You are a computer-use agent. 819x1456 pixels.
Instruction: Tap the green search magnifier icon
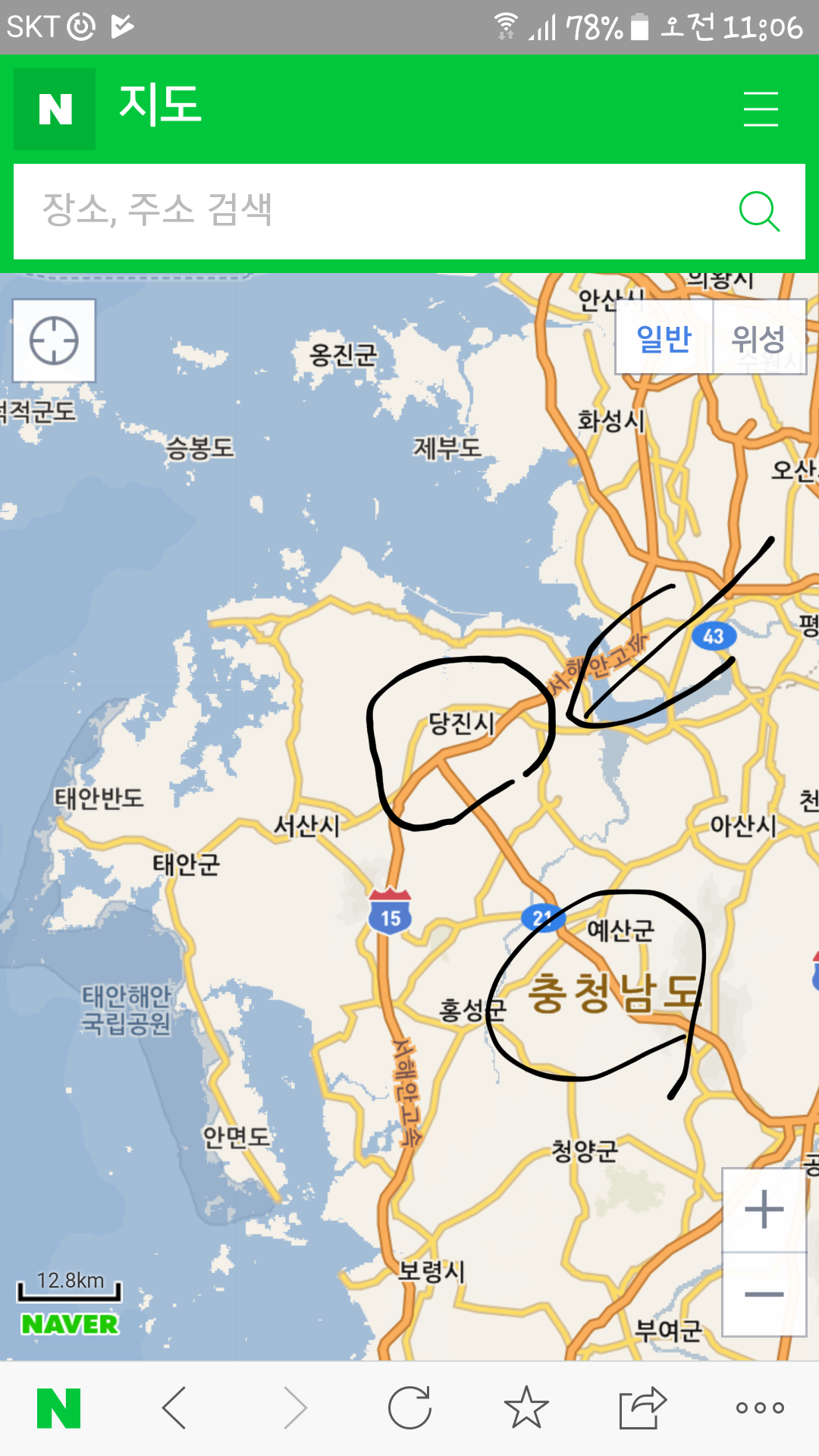click(759, 210)
